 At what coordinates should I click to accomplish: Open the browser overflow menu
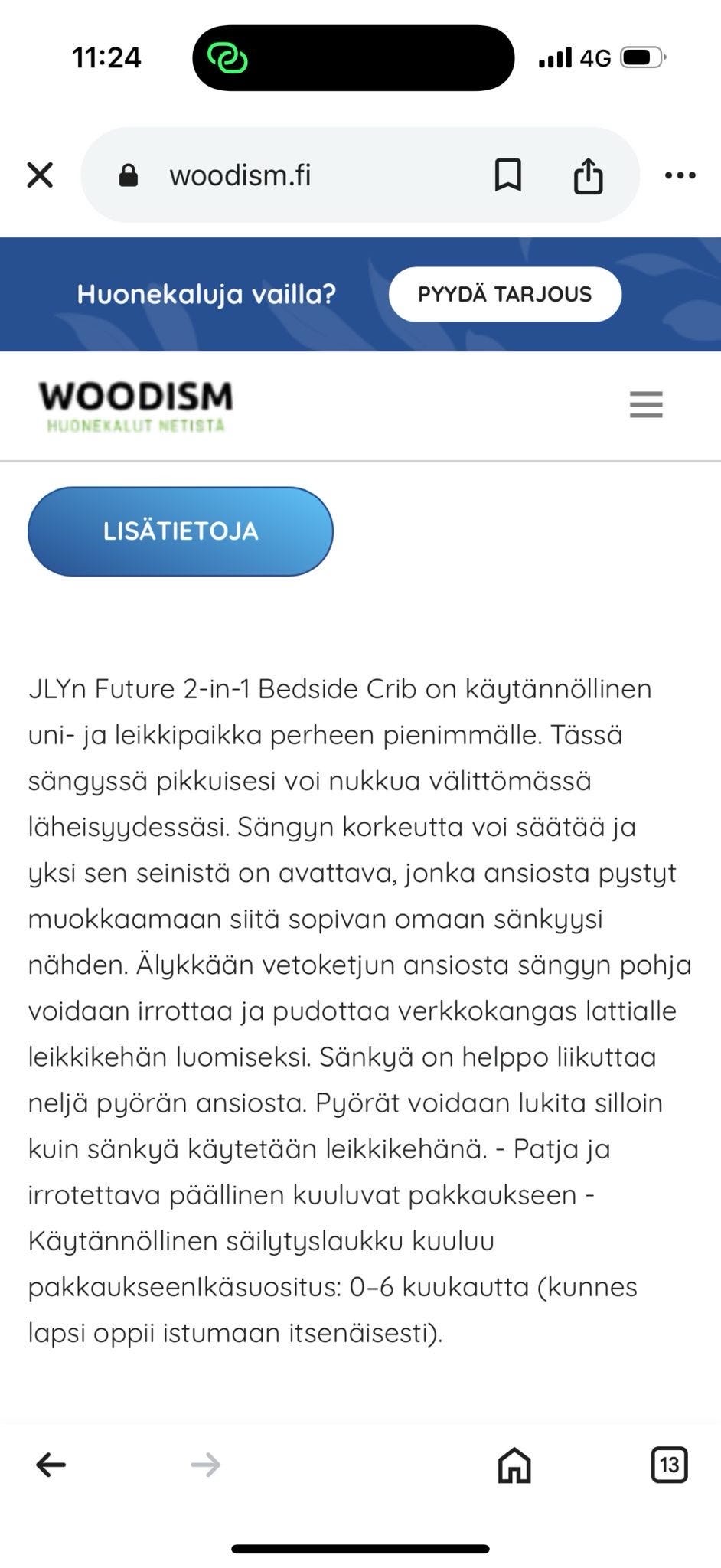(680, 175)
